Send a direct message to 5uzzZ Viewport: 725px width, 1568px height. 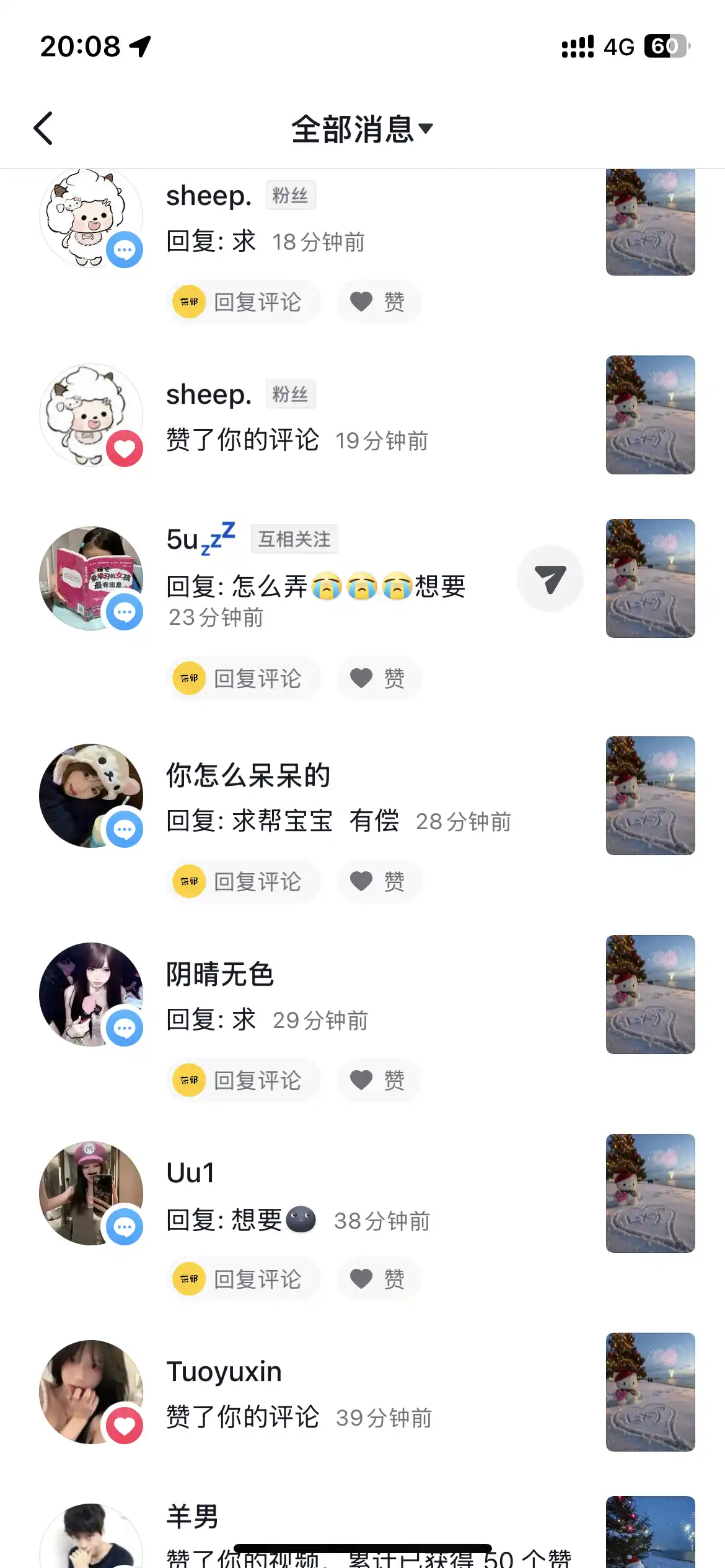click(550, 578)
